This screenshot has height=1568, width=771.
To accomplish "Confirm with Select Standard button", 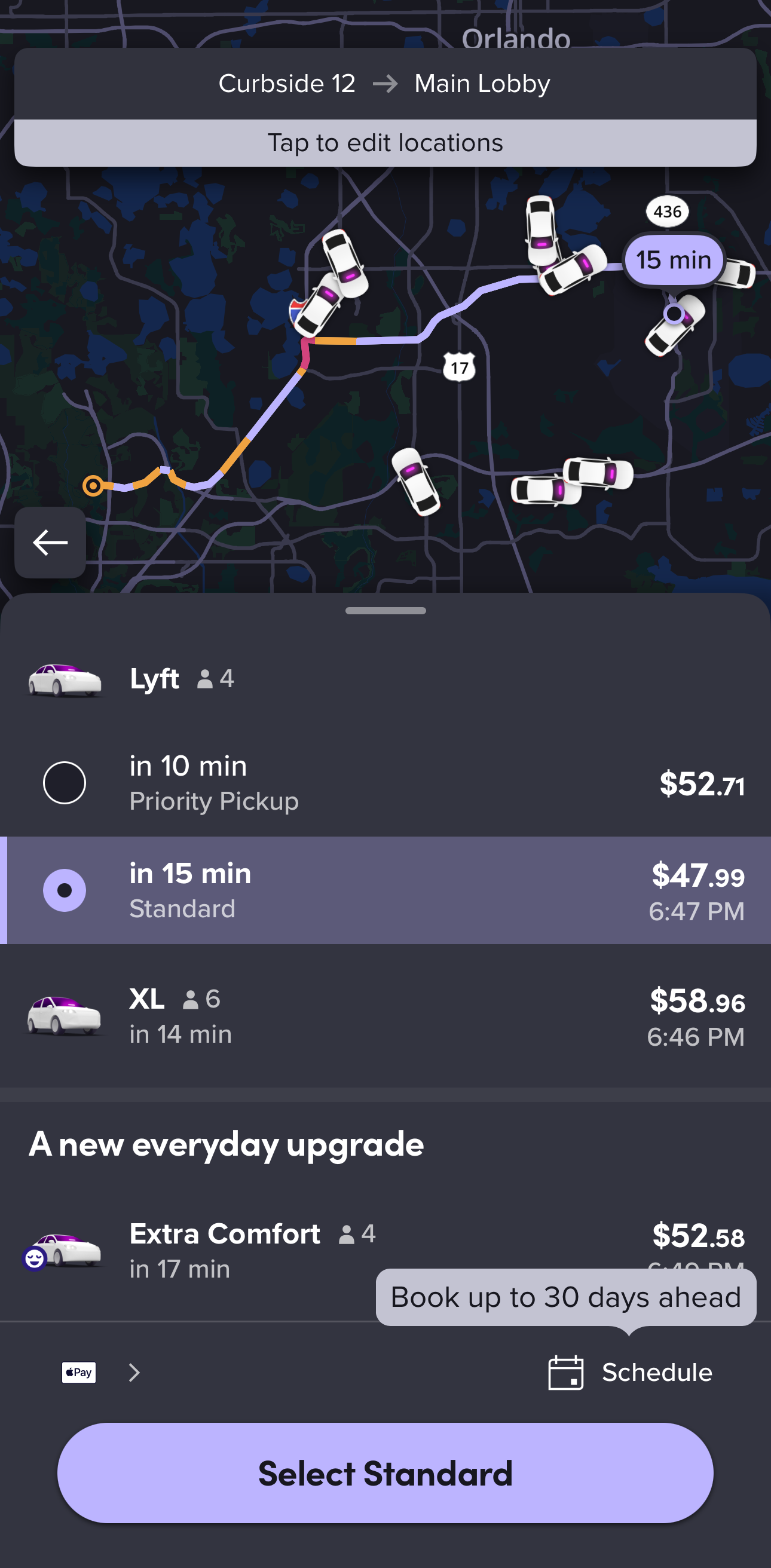I will (x=385, y=1473).
